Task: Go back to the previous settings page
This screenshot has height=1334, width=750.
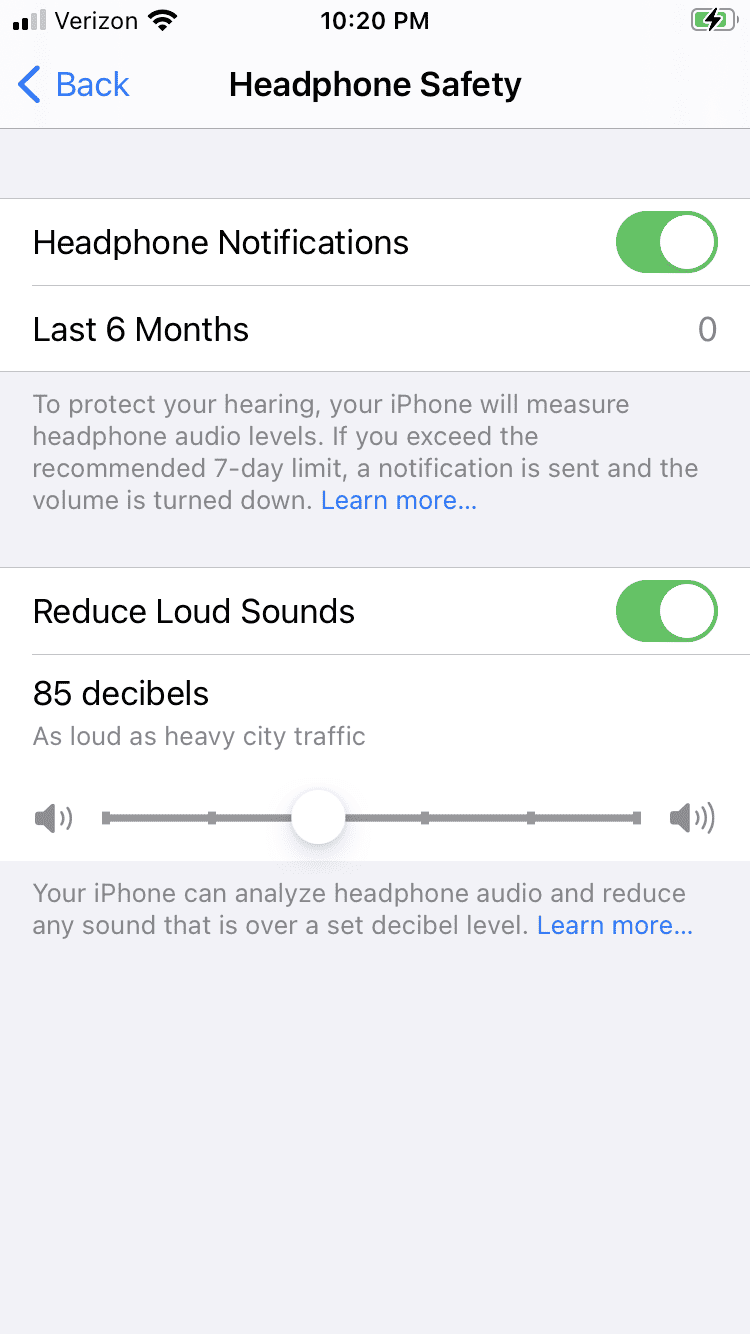Action: pyautogui.click(x=74, y=85)
